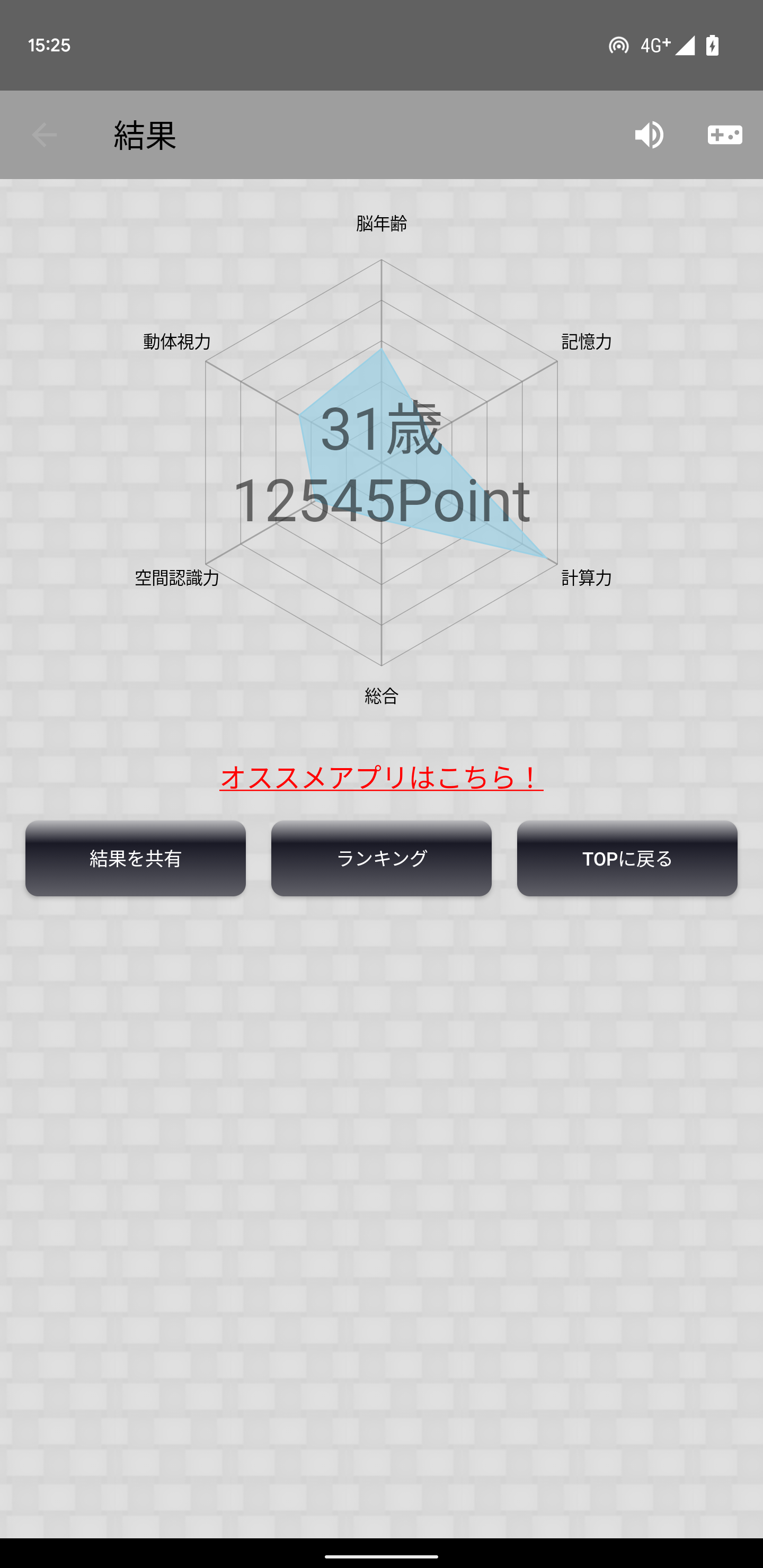Screen dimensions: 763x1568
Task: Select the 脳年齢 axis label on the chart
Action: coord(381,224)
